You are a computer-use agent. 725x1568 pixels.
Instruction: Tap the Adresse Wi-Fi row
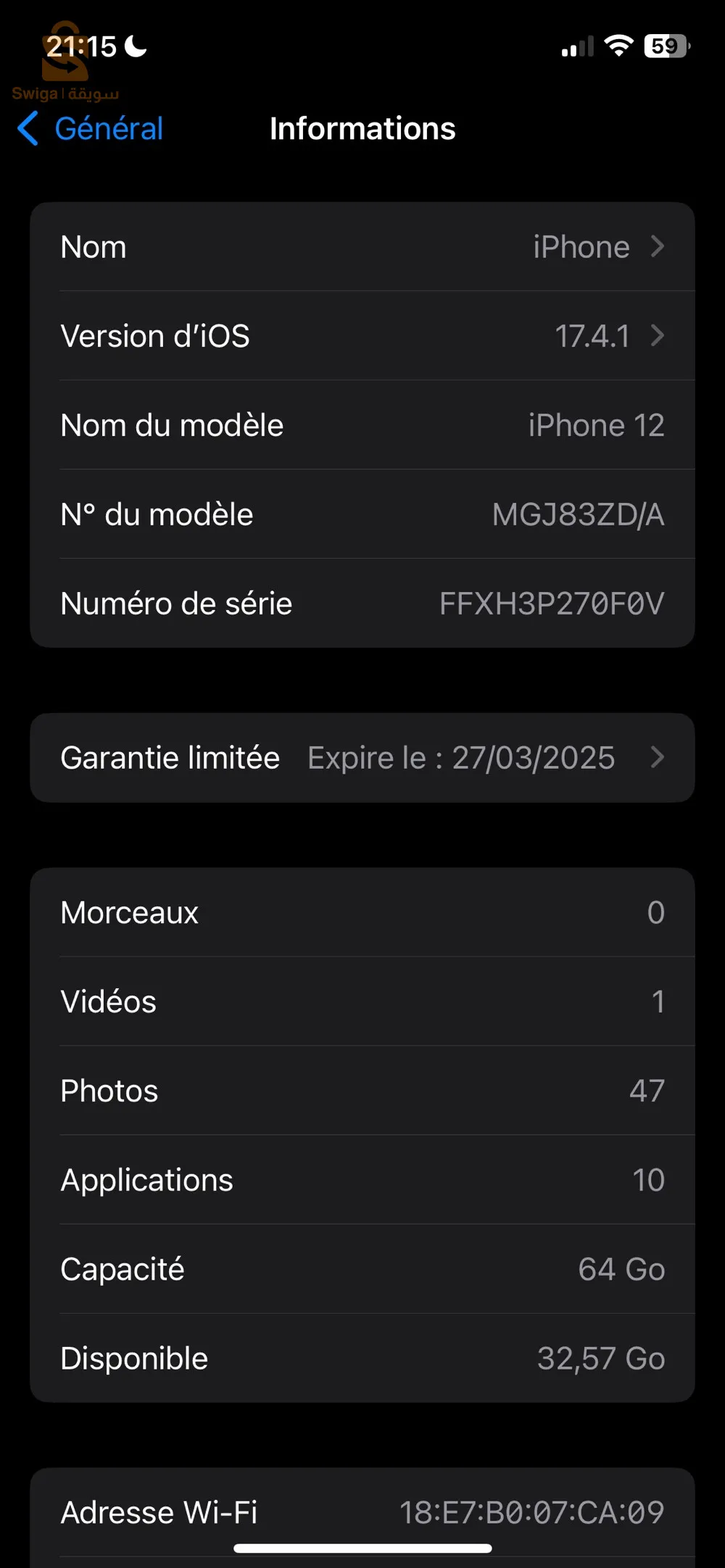tap(362, 1512)
